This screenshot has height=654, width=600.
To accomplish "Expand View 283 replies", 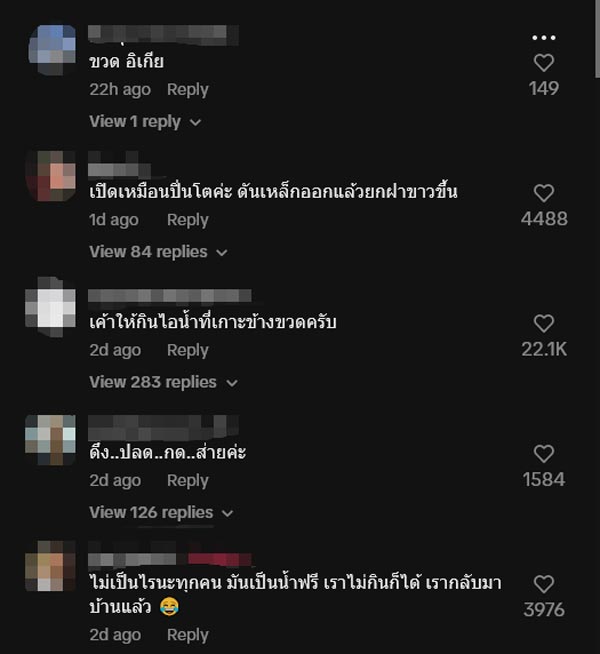I will click(x=163, y=382).
